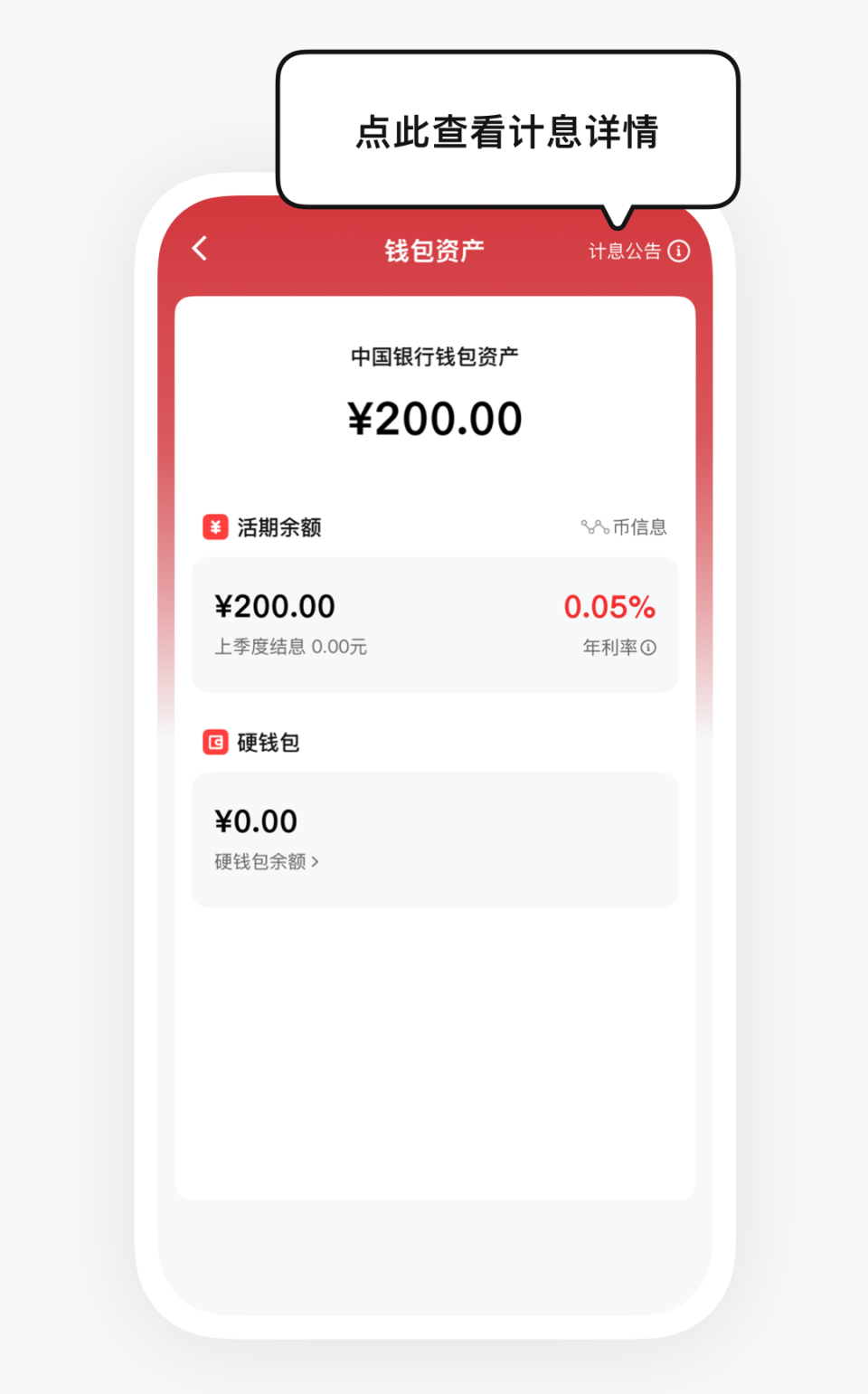Open the hard wallet balance details arrow
The image size is (868, 1394).
[315, 862]
